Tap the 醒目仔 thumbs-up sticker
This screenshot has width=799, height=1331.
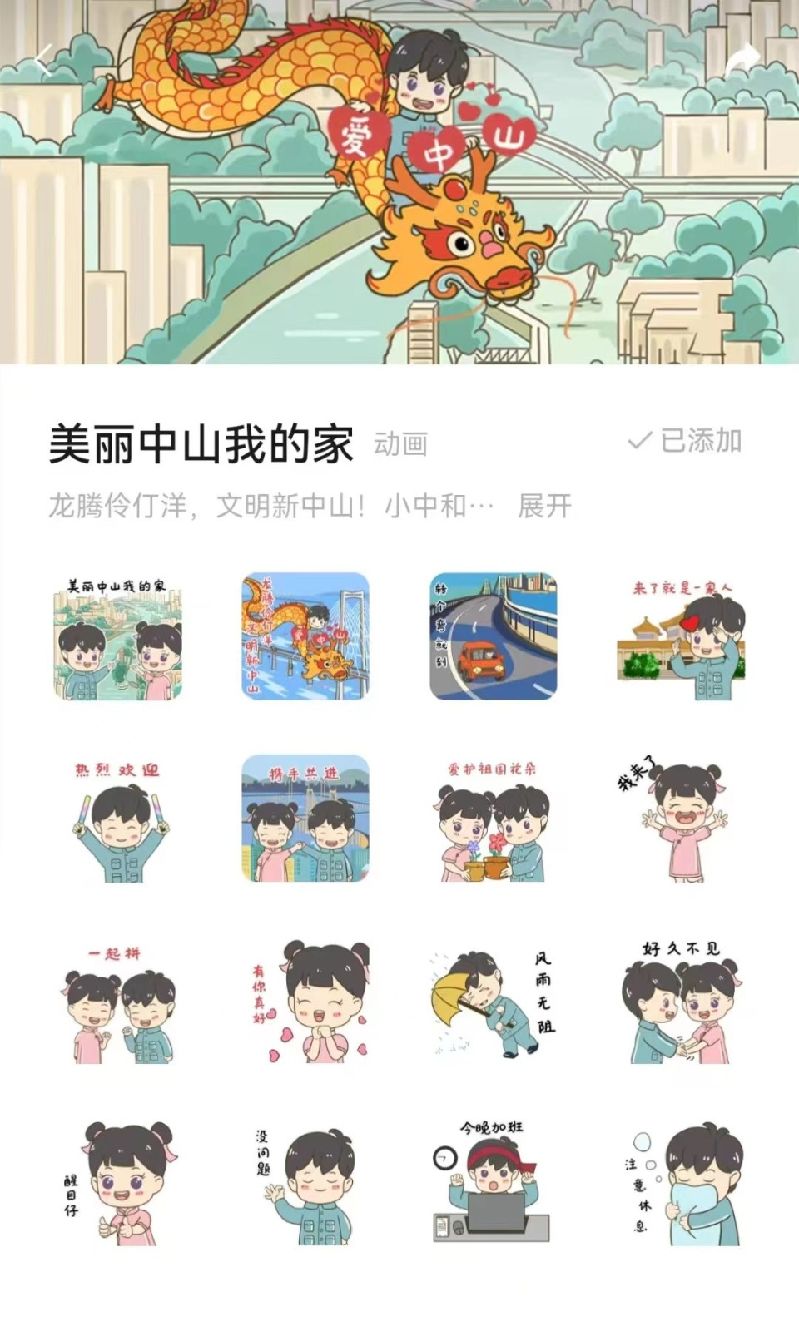pos(118,1183)
